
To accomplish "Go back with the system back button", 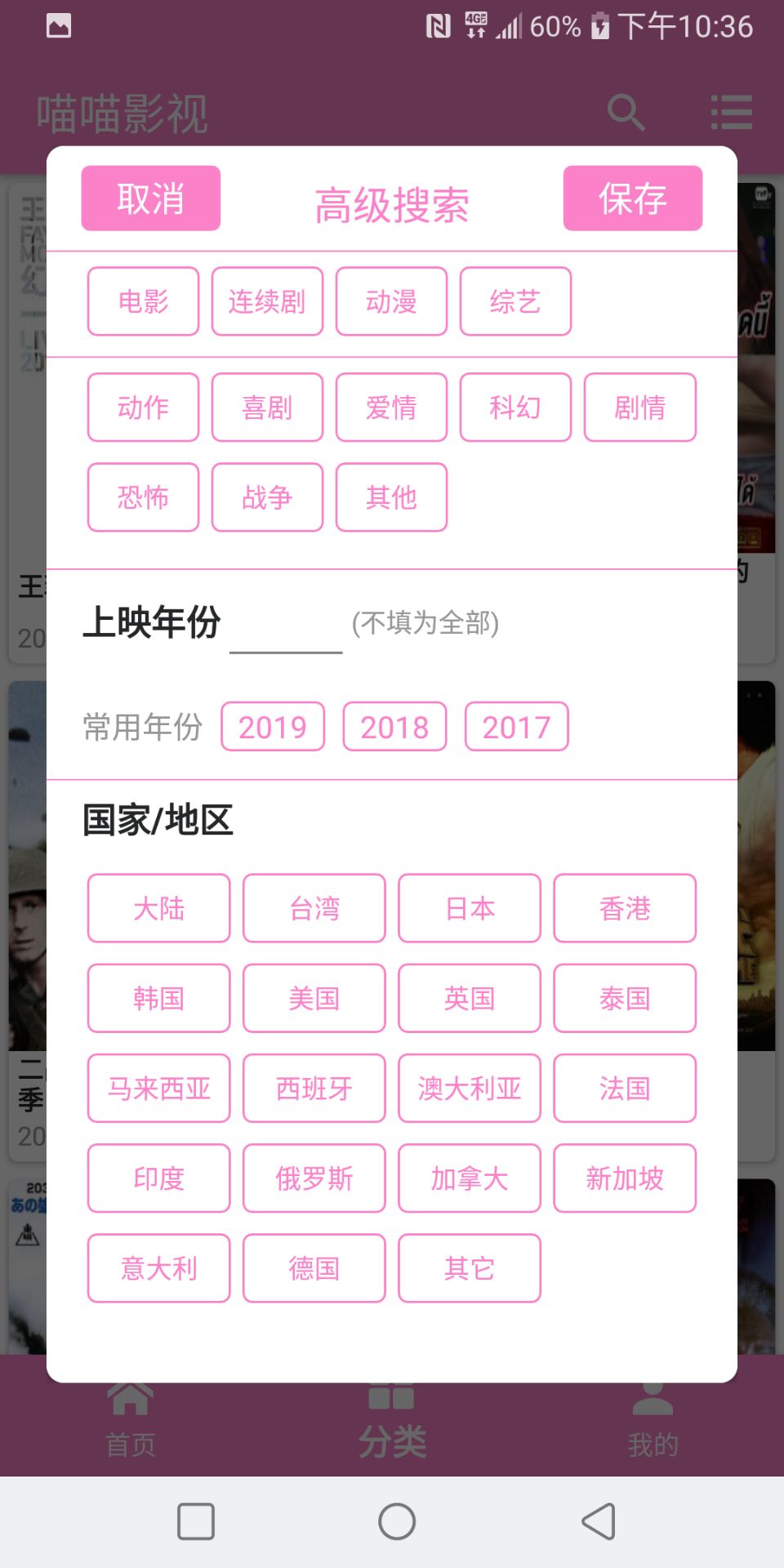I will tap(598, 1521).
